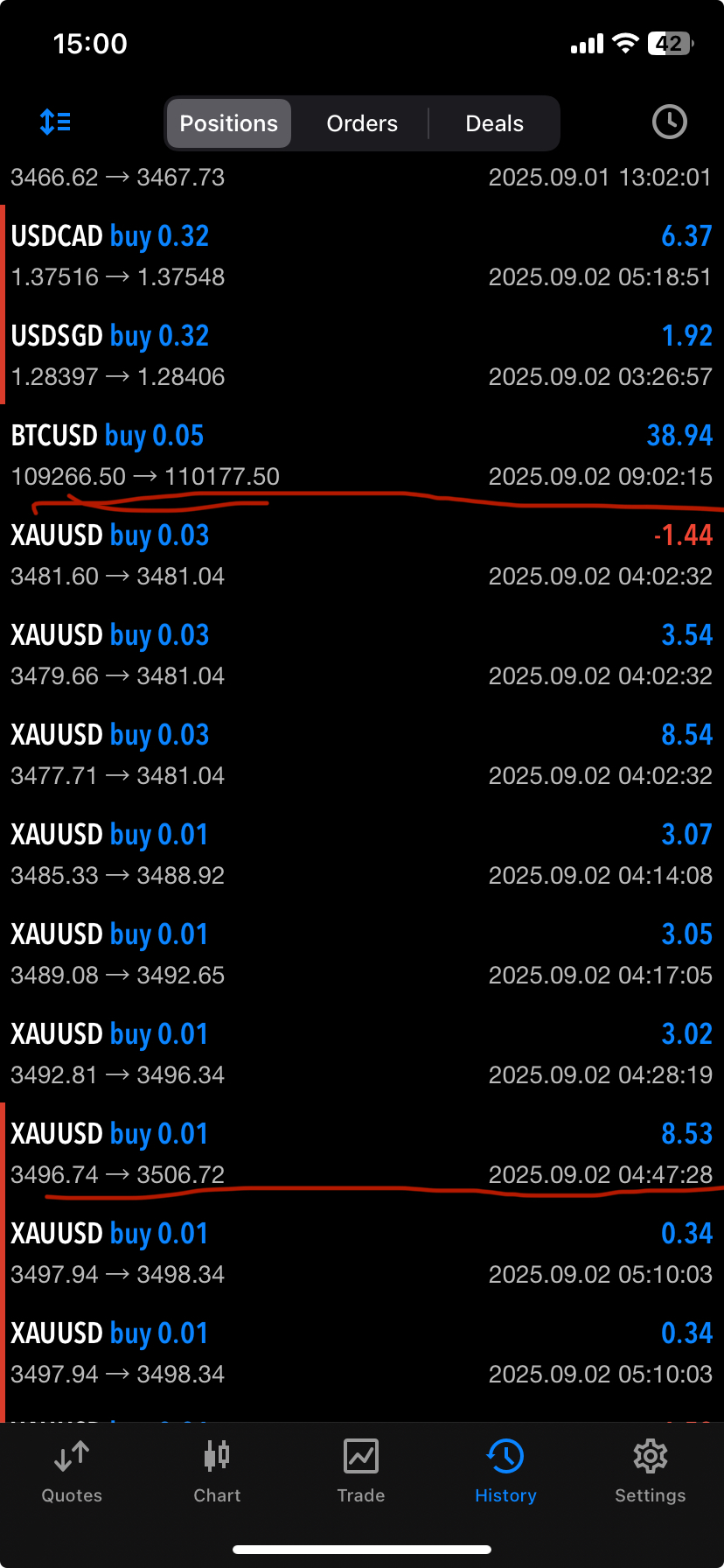Go to the Quotes tab
This screenshot has height=1568, width=724.
tap(72, 1472)
